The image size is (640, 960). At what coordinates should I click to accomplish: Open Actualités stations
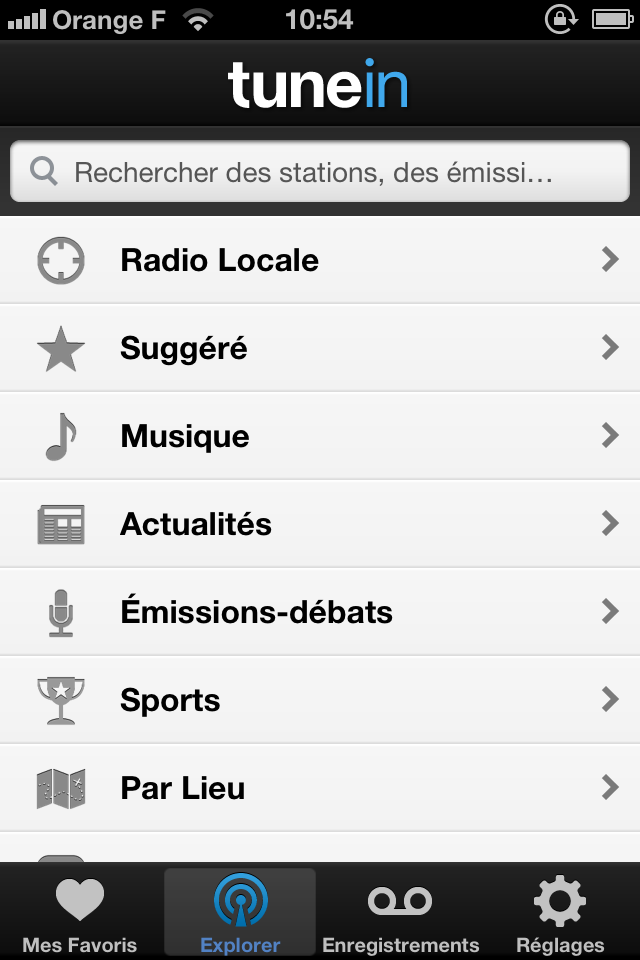click(320, 524)
